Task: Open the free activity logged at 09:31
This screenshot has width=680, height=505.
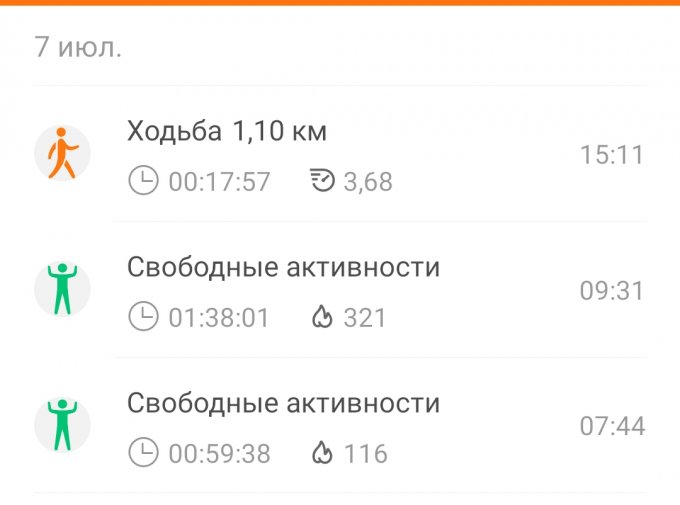Action: (340, 291)
